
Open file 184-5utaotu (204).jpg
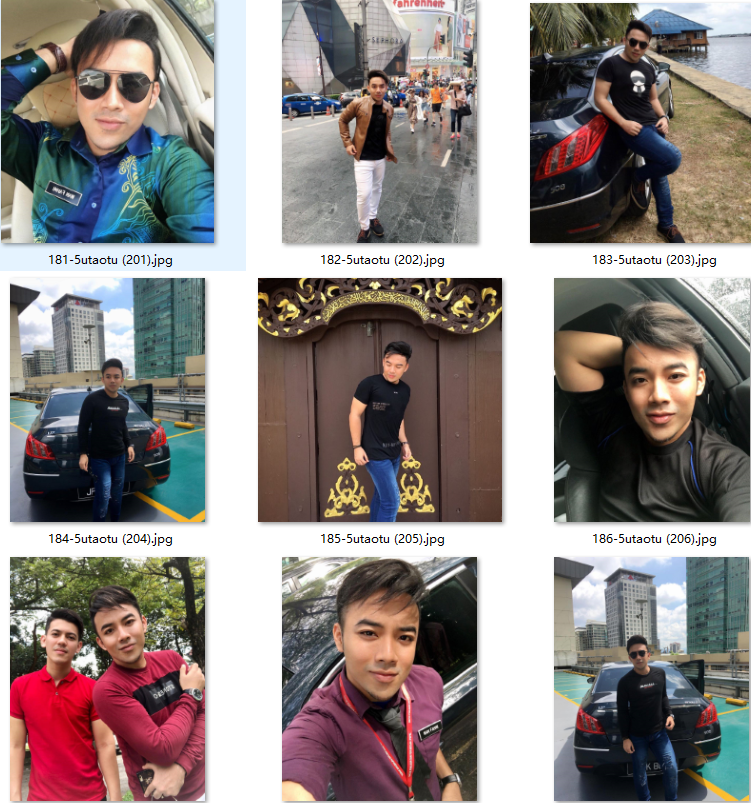107,400
